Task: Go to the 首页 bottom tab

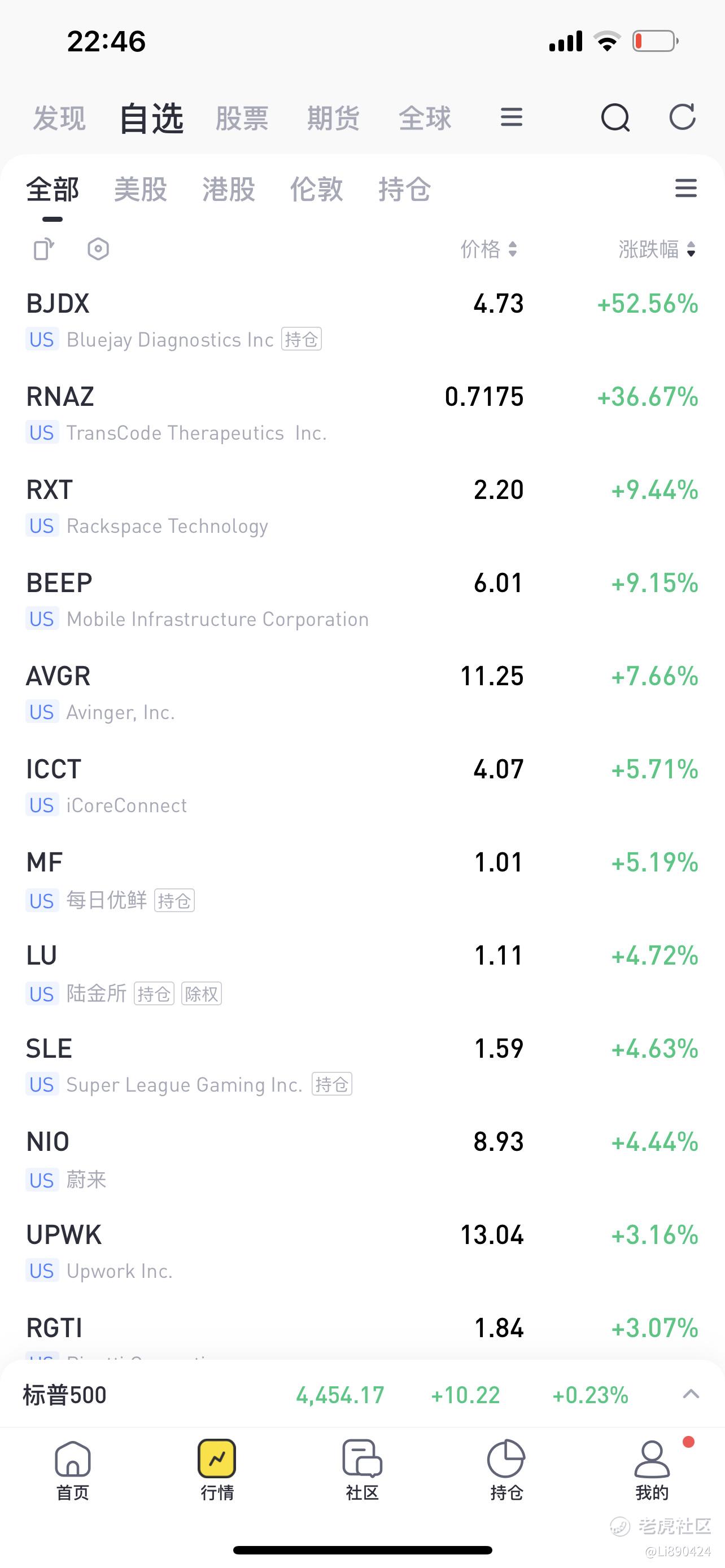Action: pos(72,1470)
